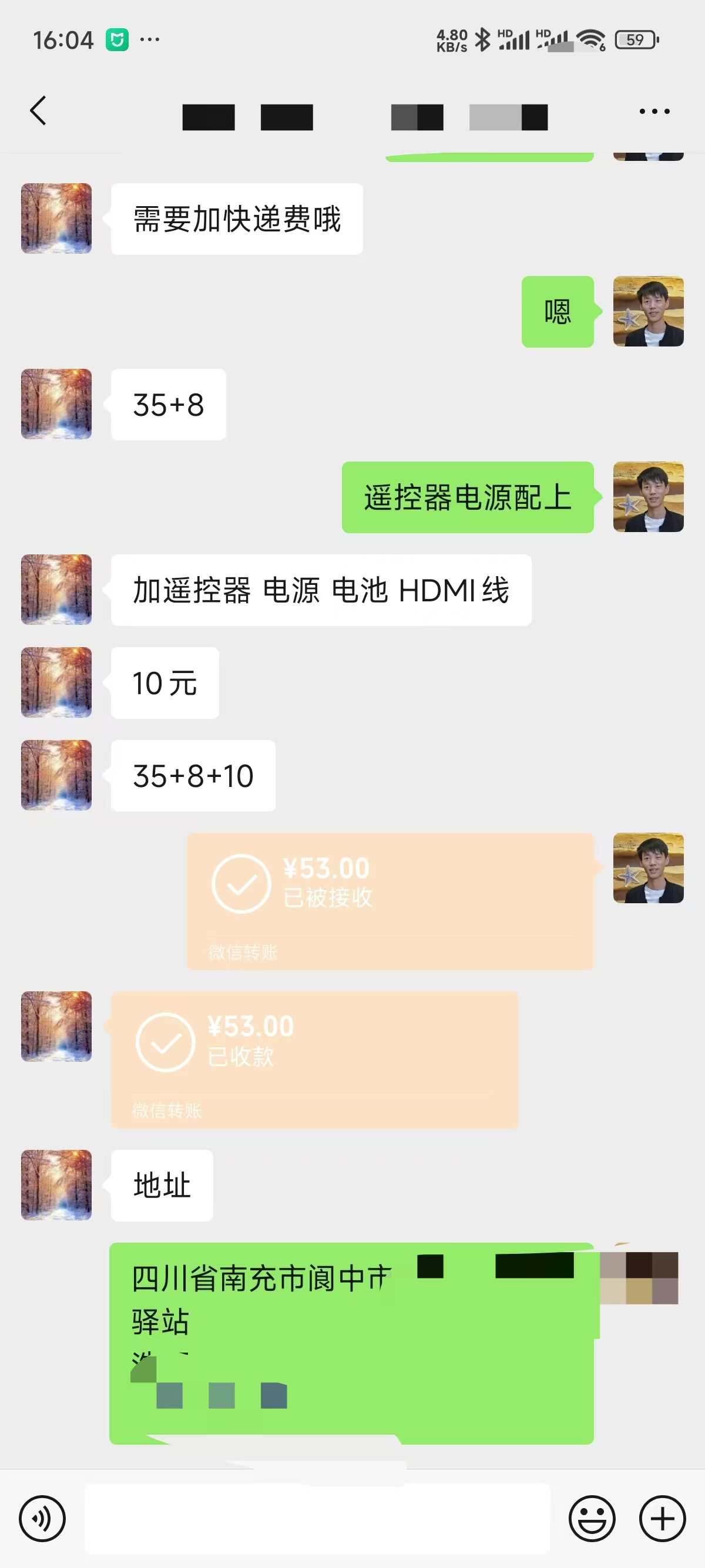
Task: Switch to voice message input
Action: click(42, 1518)
